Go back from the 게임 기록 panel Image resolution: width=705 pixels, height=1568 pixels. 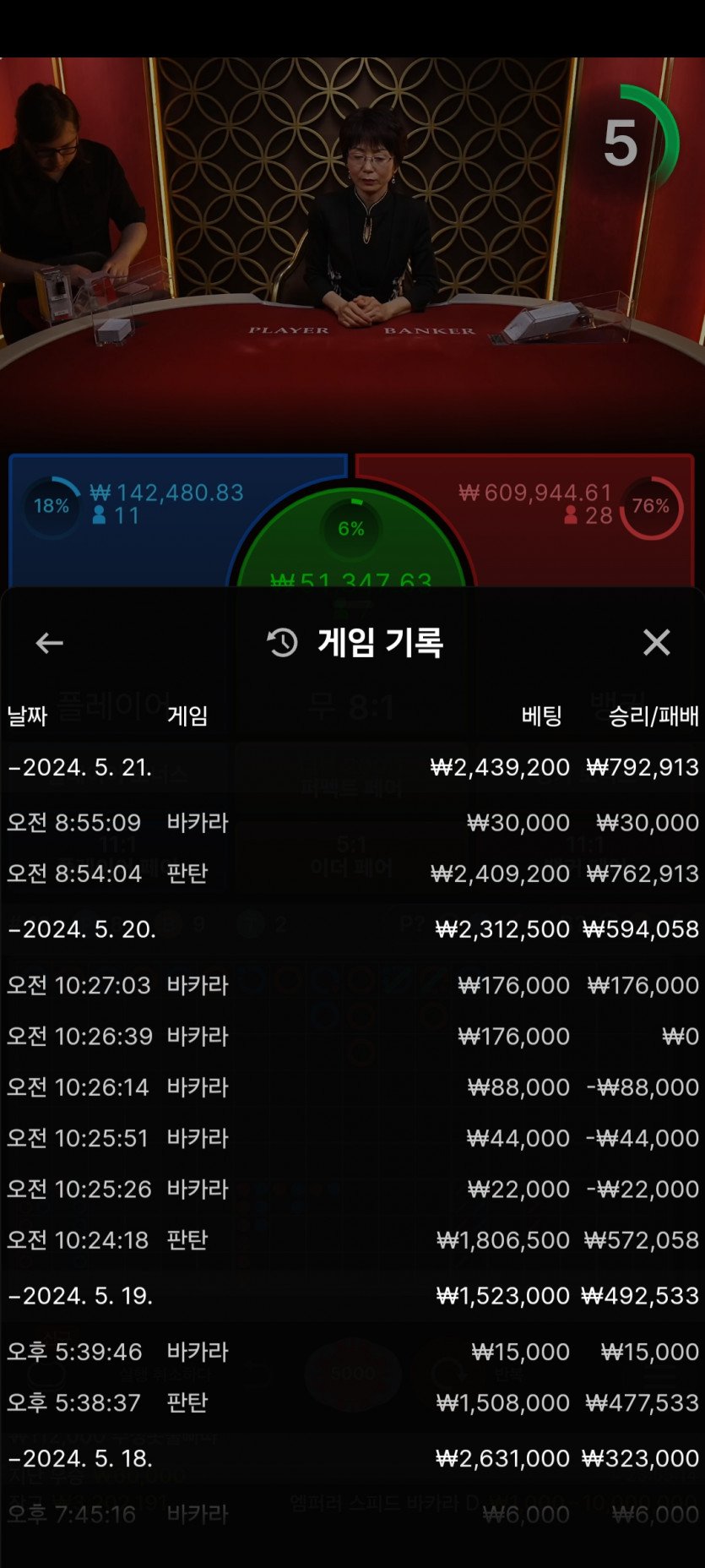point(49,643)
